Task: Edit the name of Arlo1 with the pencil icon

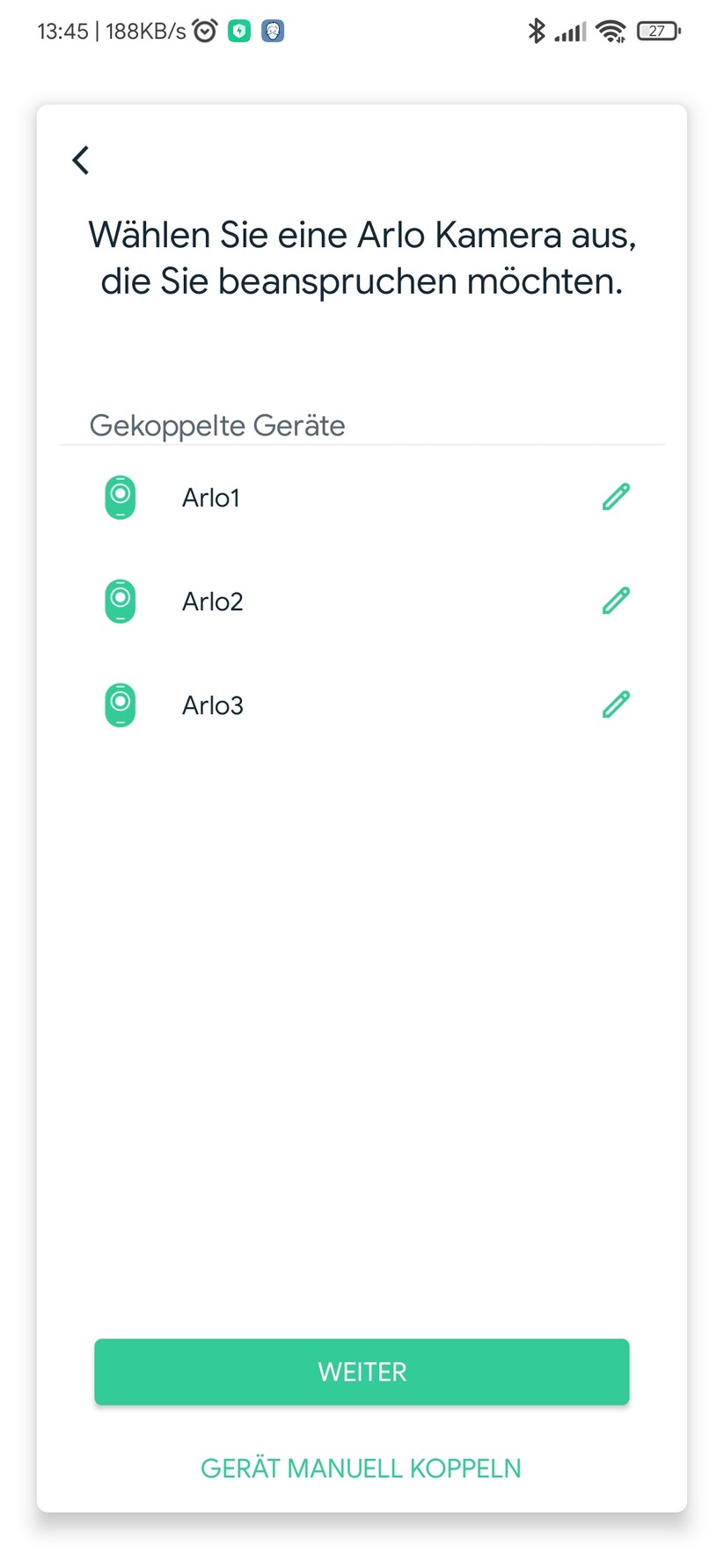Action: pyautogui.click(x=615, y=496)
